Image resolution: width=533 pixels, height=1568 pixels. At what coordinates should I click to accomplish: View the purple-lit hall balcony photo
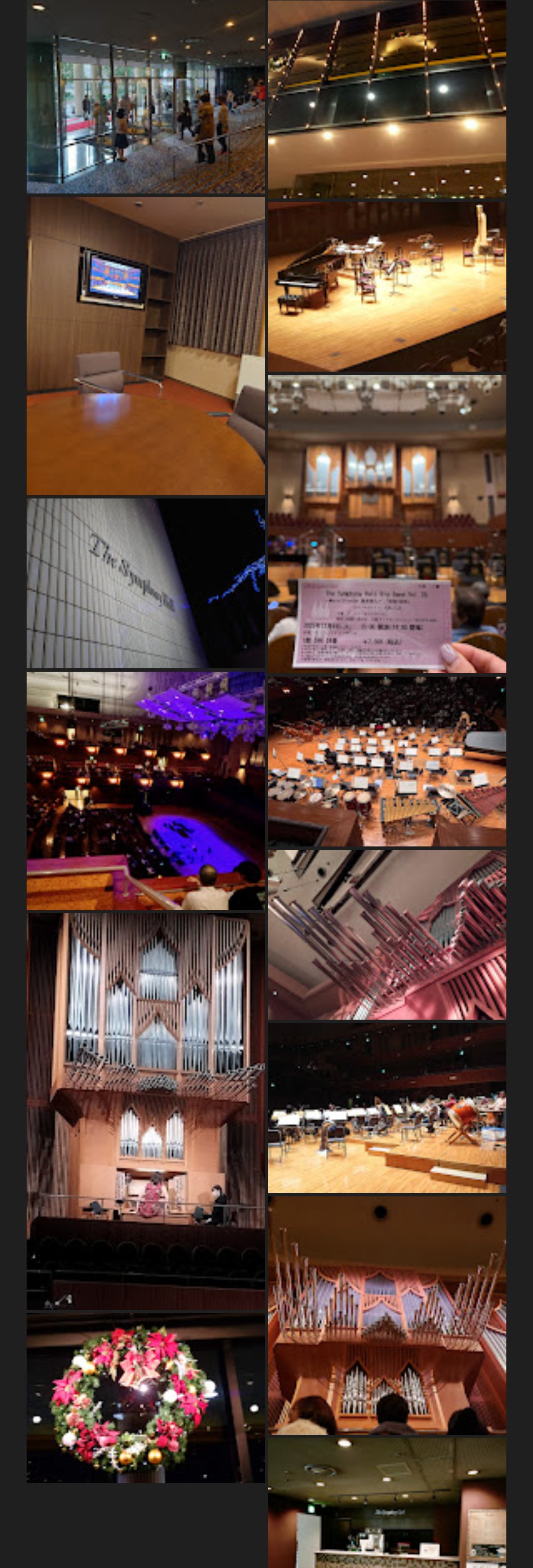tap(146, 790)
